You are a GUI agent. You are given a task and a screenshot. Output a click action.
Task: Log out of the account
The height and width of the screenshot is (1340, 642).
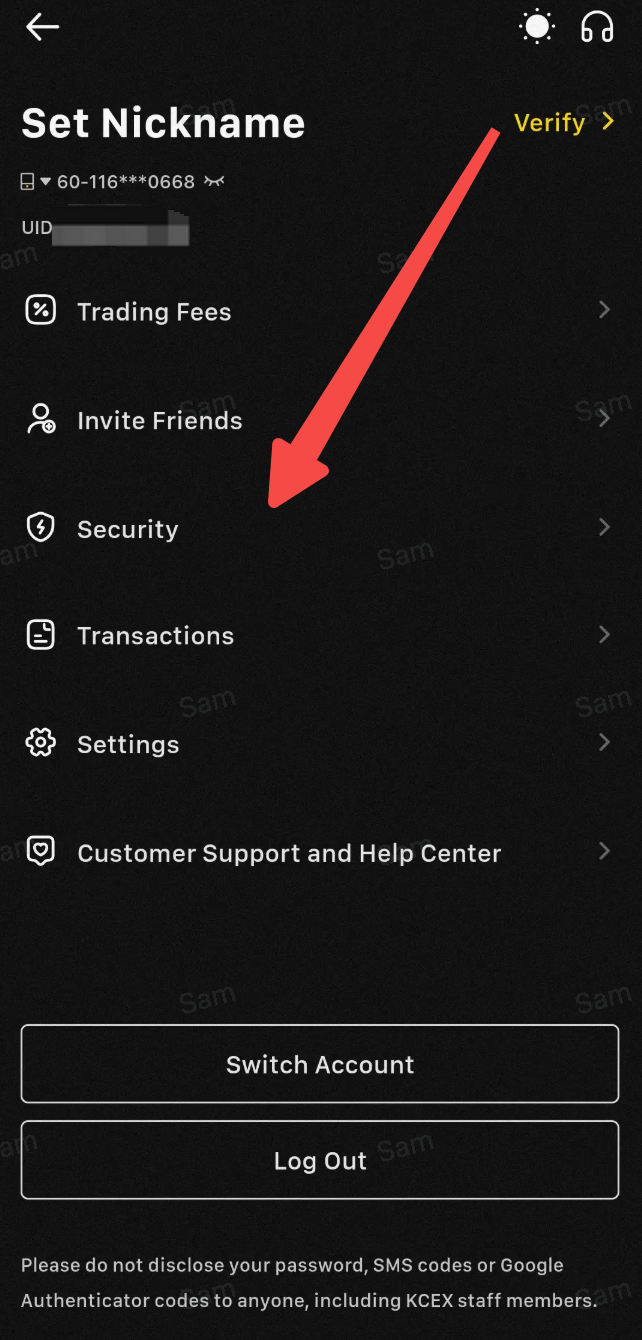(x=320, y=1160)
